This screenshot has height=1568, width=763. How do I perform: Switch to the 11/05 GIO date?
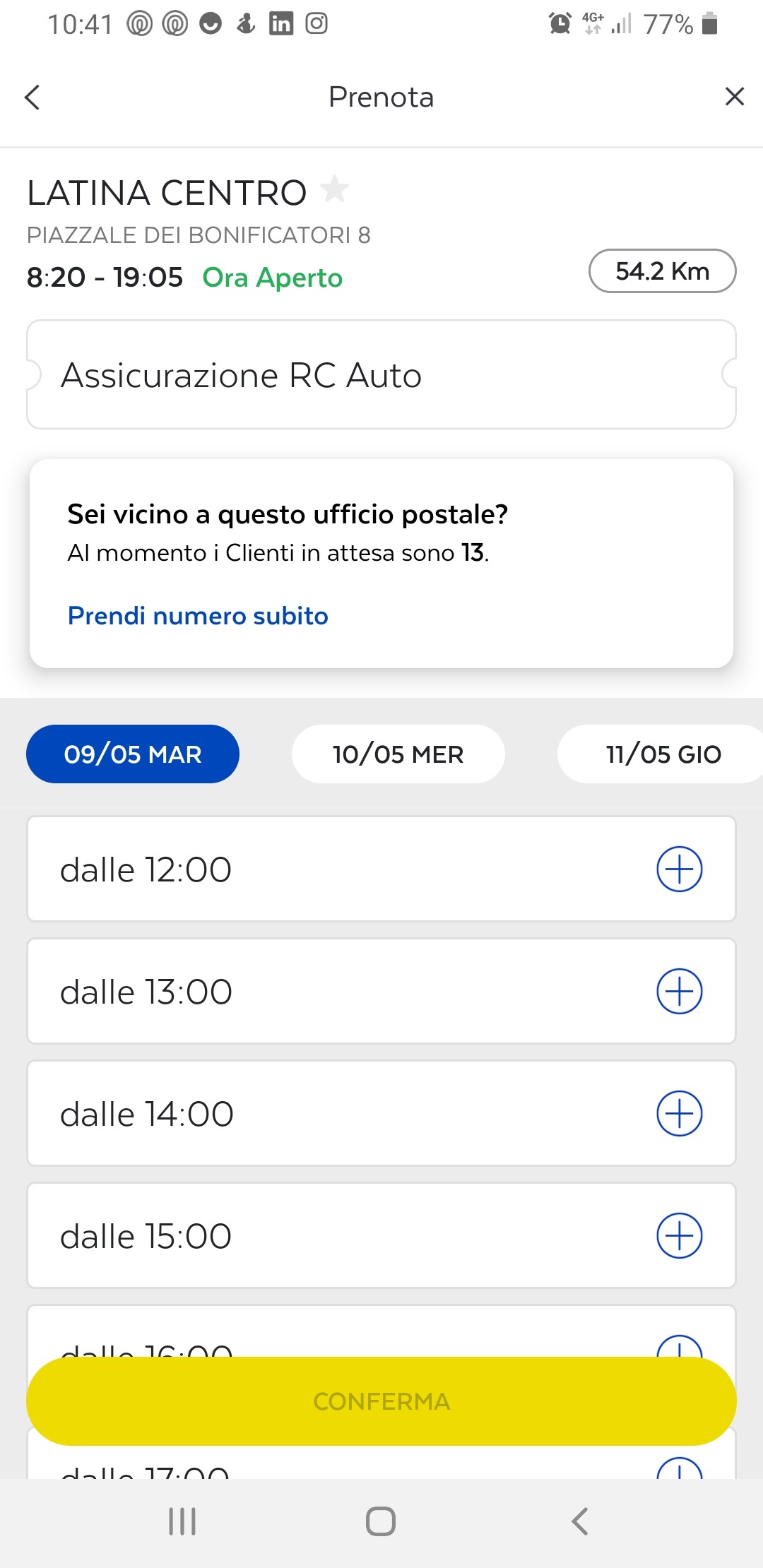[x=661, y=754]
